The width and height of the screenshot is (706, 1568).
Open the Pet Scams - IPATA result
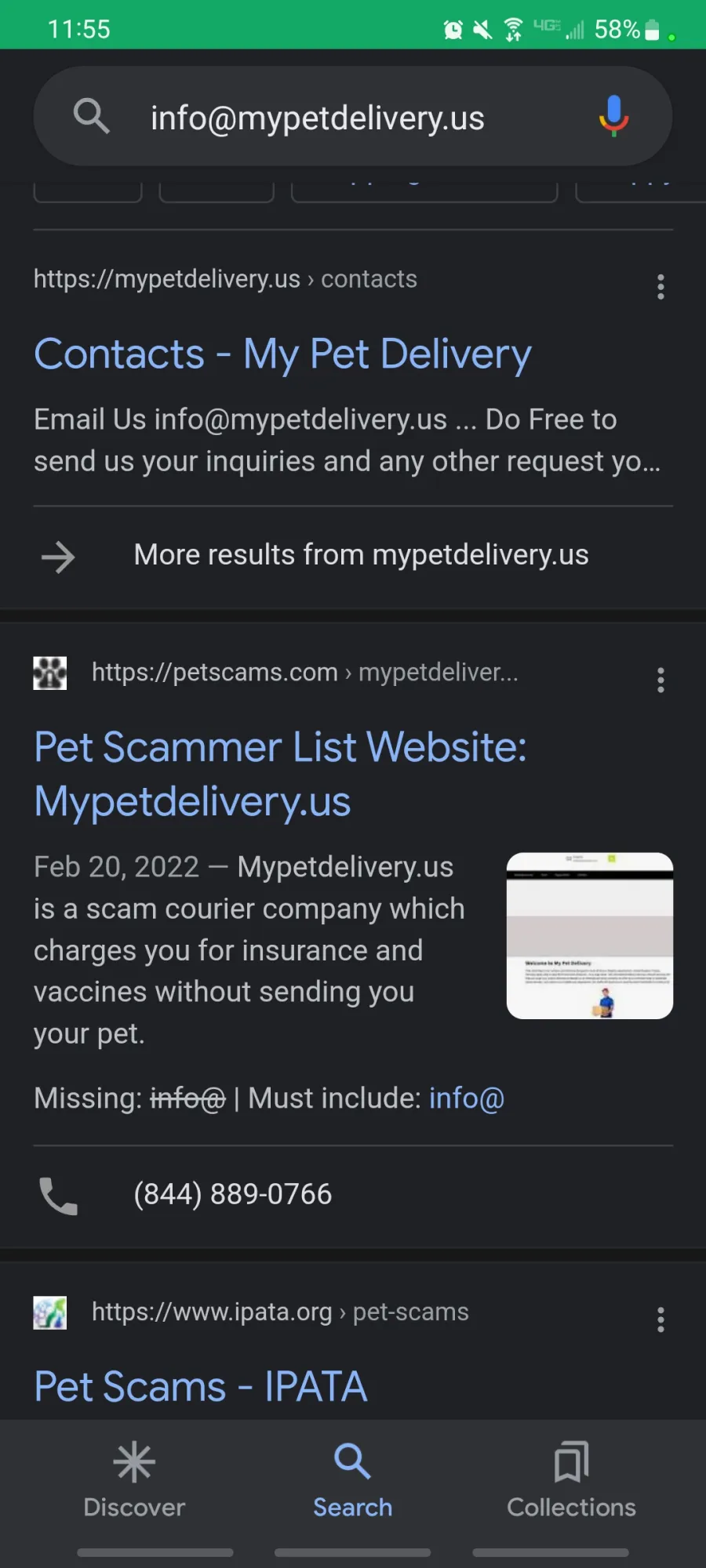[x=201, y=1386]
